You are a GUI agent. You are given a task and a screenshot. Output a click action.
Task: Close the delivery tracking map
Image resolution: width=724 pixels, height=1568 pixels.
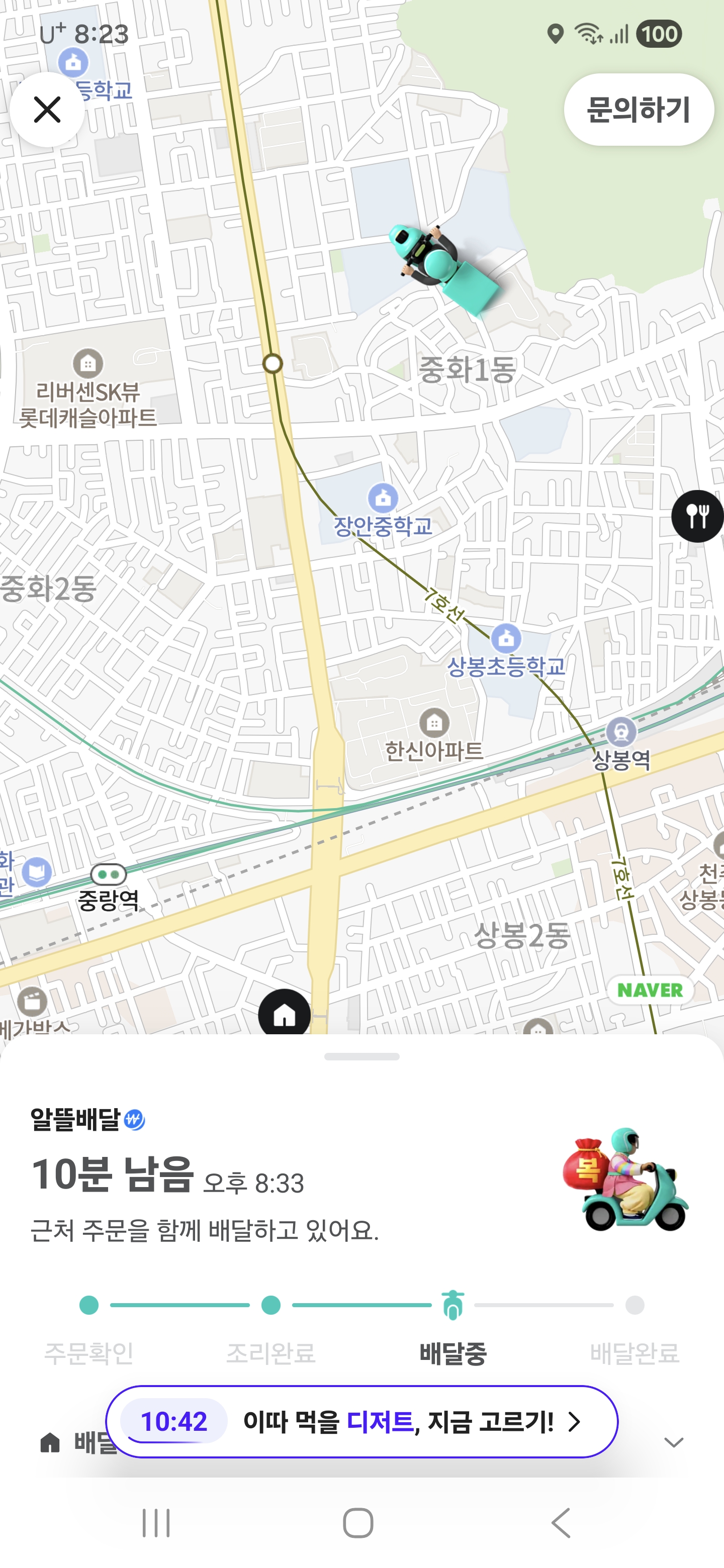[47, 110]
